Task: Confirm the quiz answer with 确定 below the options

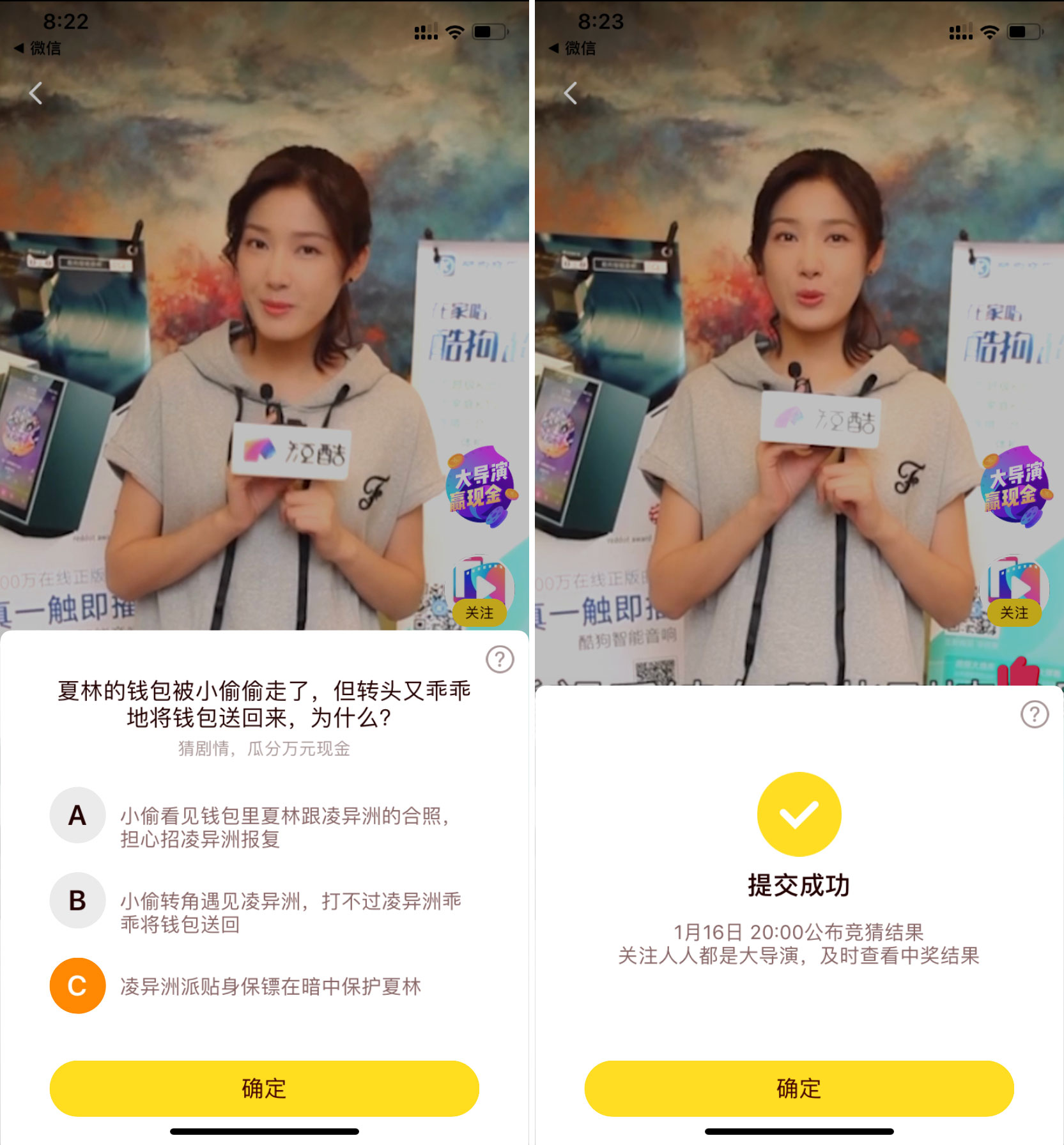Action: point(264,1088)
